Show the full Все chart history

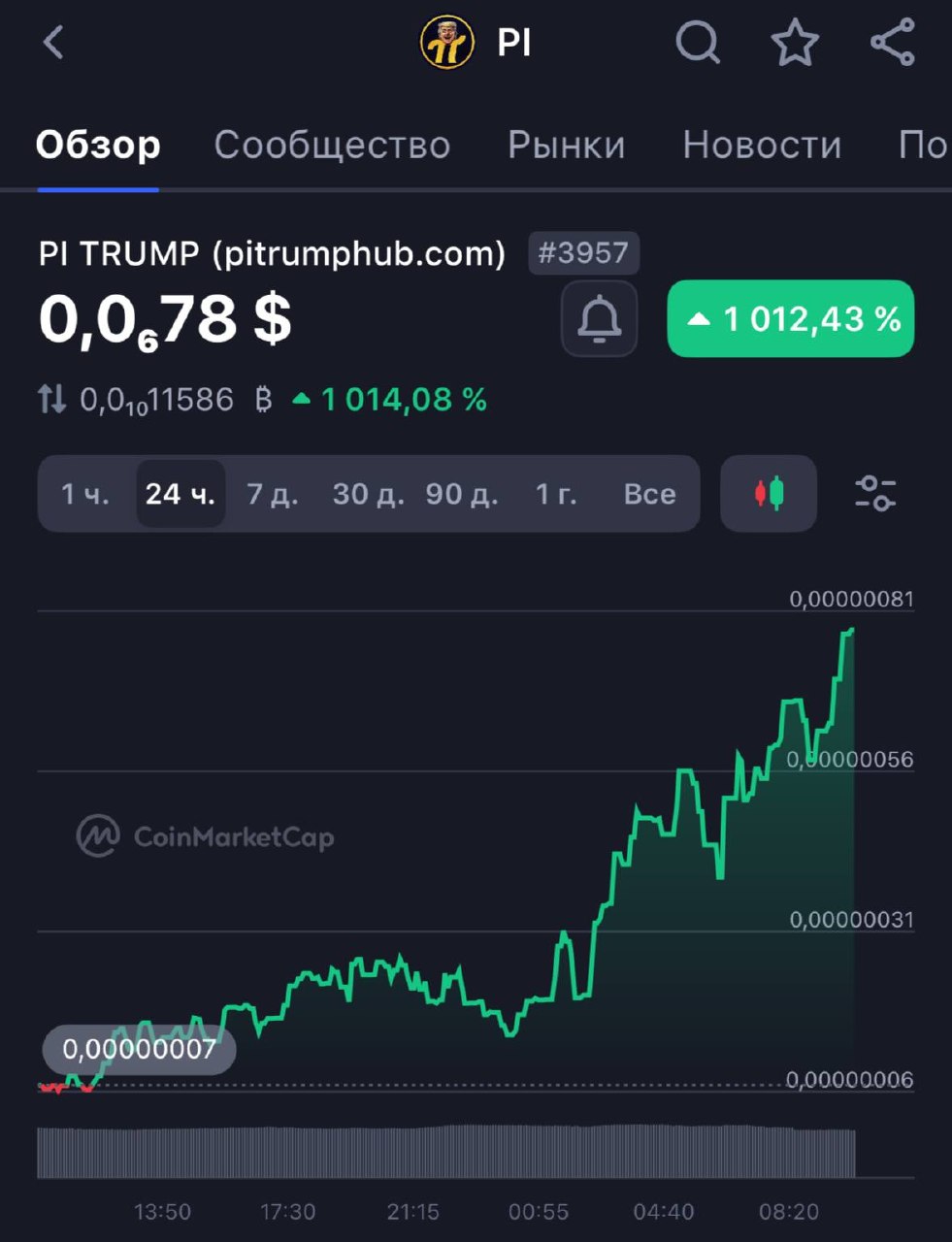click(649, 494)
